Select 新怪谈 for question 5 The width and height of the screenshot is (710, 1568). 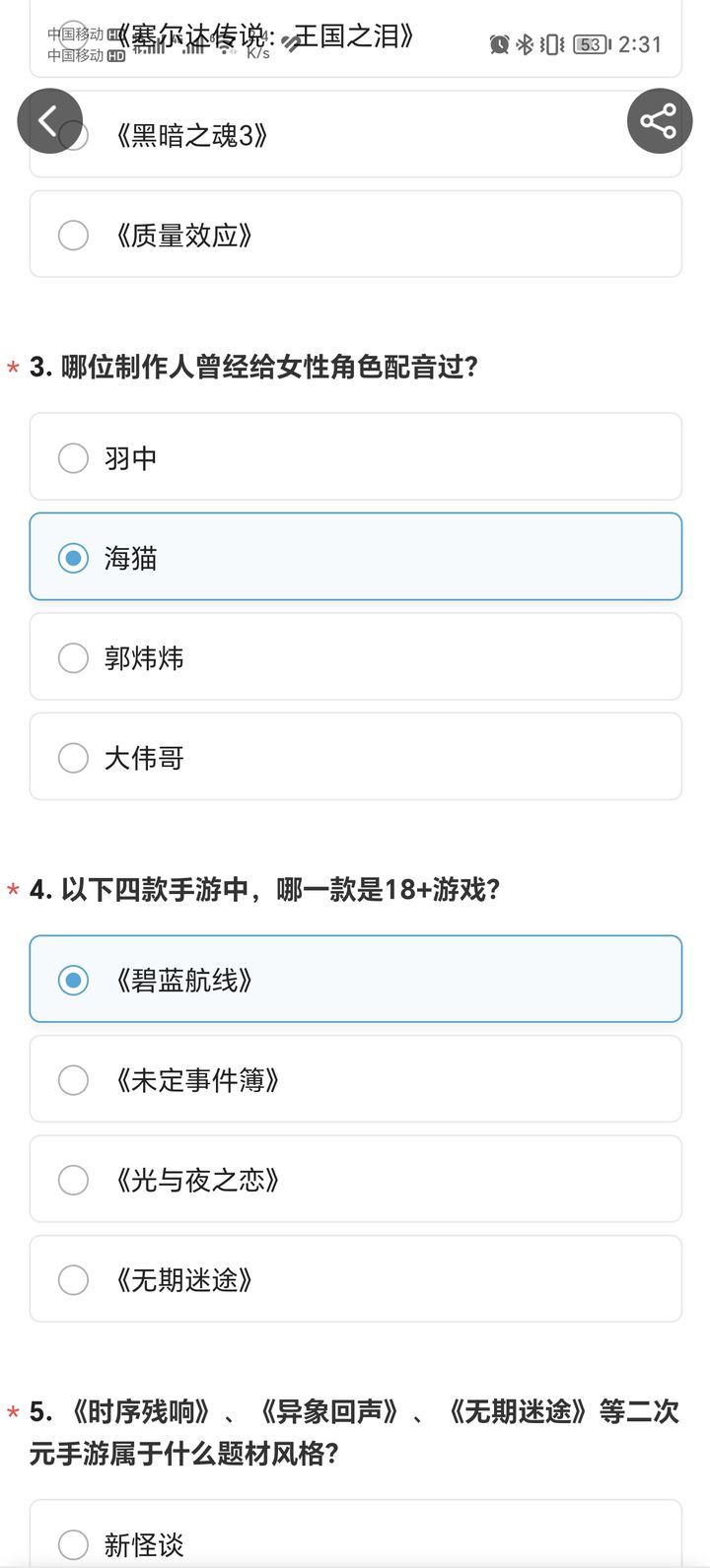point(355,1542)
